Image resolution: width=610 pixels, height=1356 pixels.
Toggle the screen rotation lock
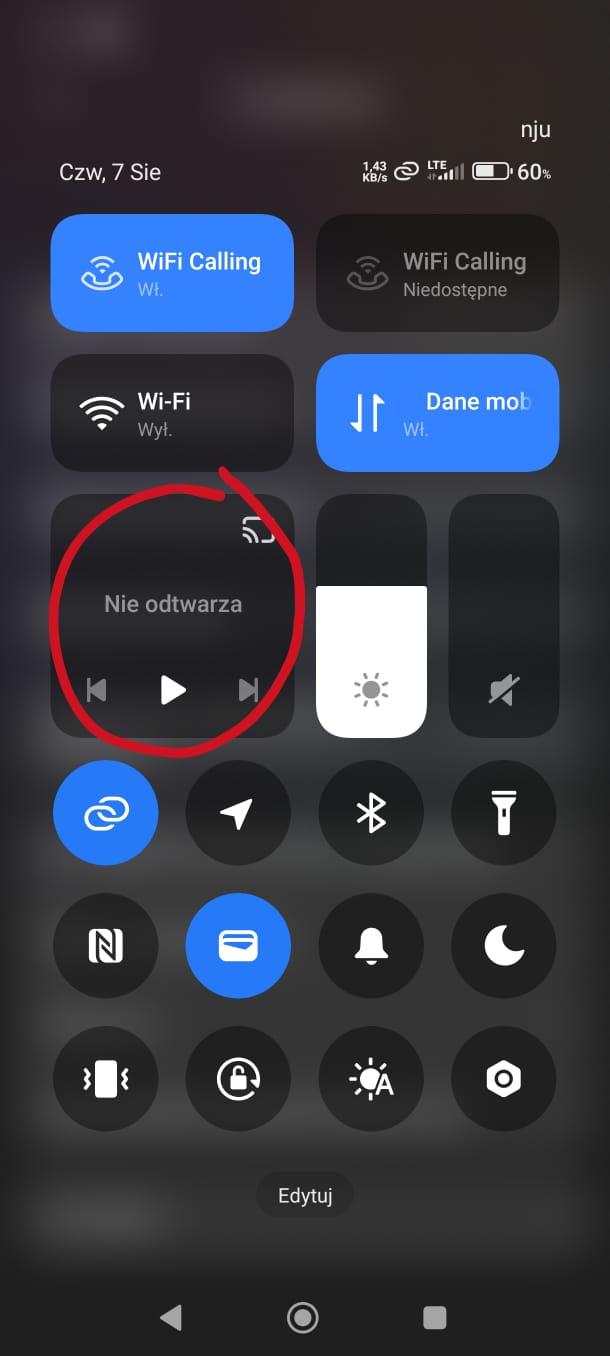click(238, 1079)
